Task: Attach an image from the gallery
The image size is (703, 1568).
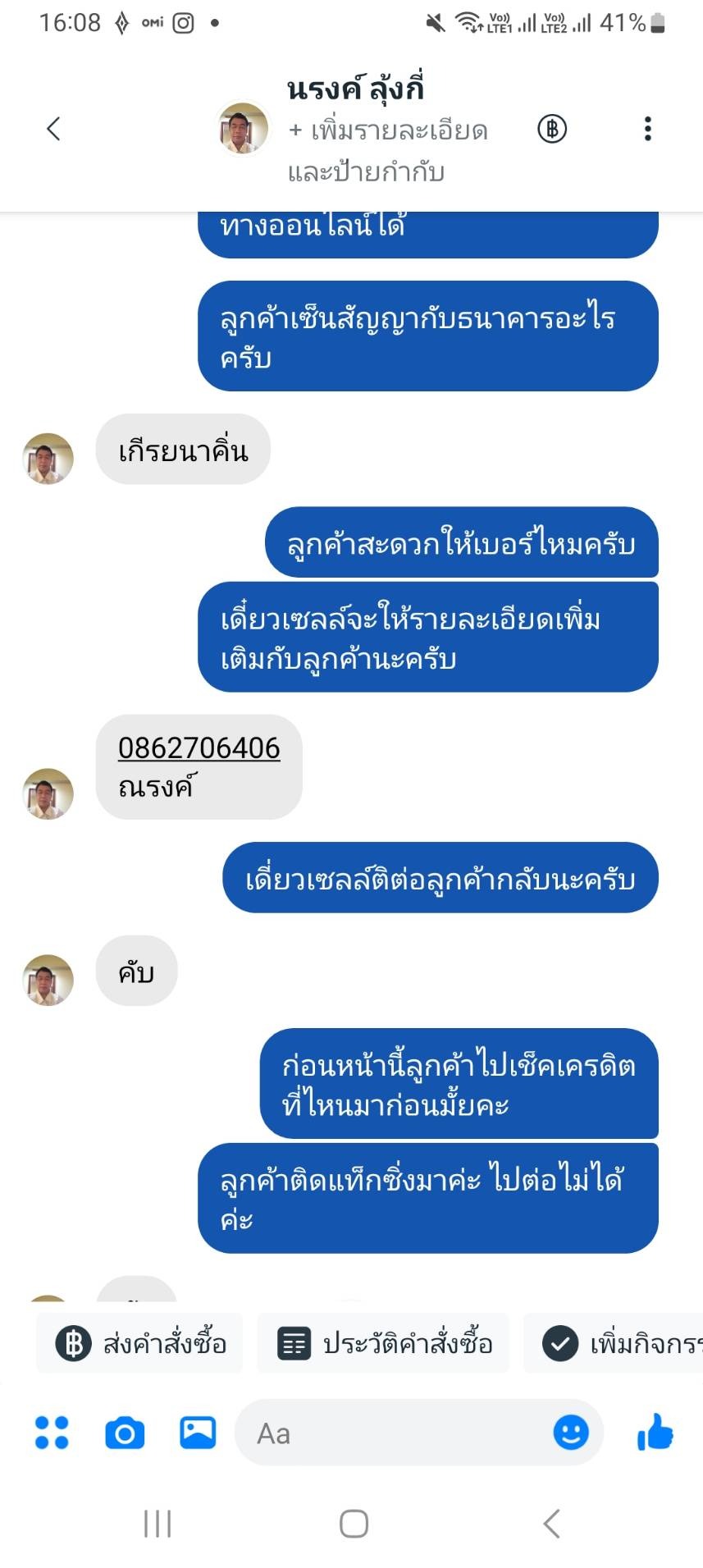Action: [x=198, y=1433]
